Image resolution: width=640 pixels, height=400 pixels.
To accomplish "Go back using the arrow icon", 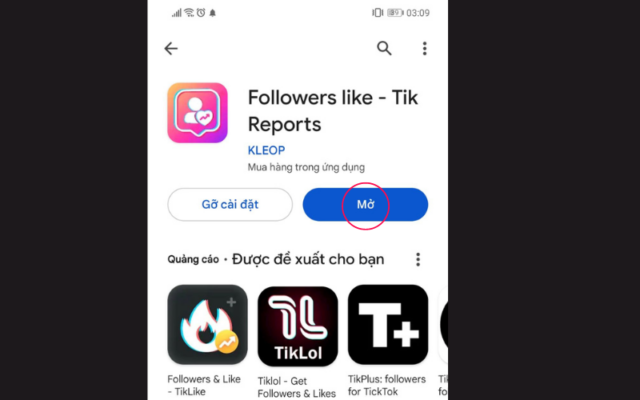I will [x=171, y=48].
